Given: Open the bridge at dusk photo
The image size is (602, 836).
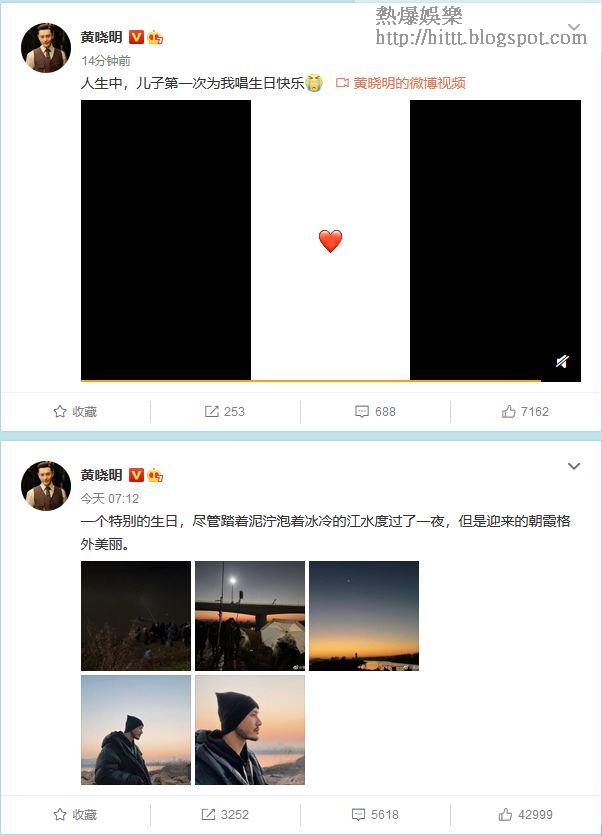Looking at the screenshot, I should pyautogui.click(x=249, y=615).
